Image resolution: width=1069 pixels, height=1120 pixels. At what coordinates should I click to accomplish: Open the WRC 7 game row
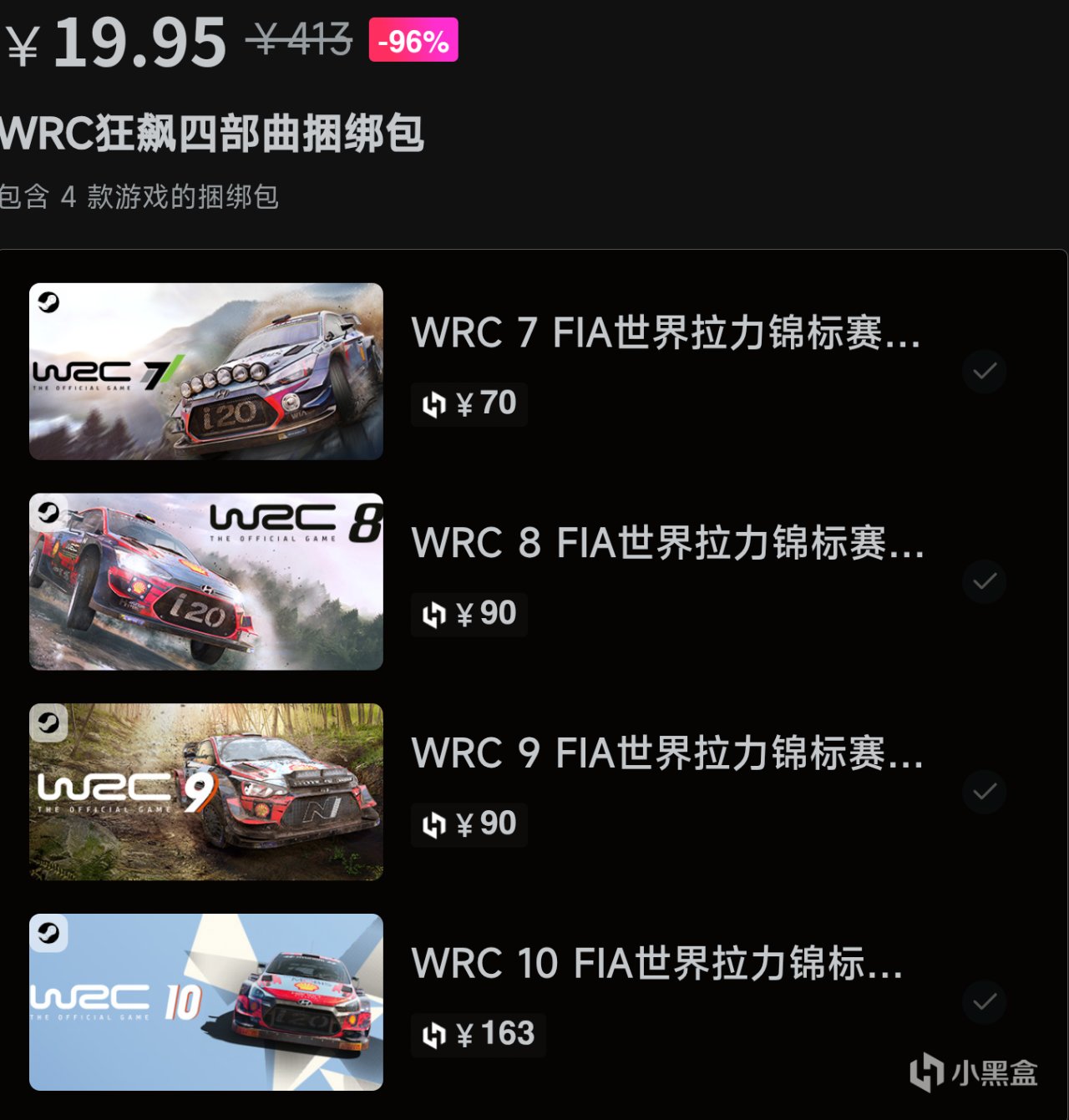coord(665,332)
